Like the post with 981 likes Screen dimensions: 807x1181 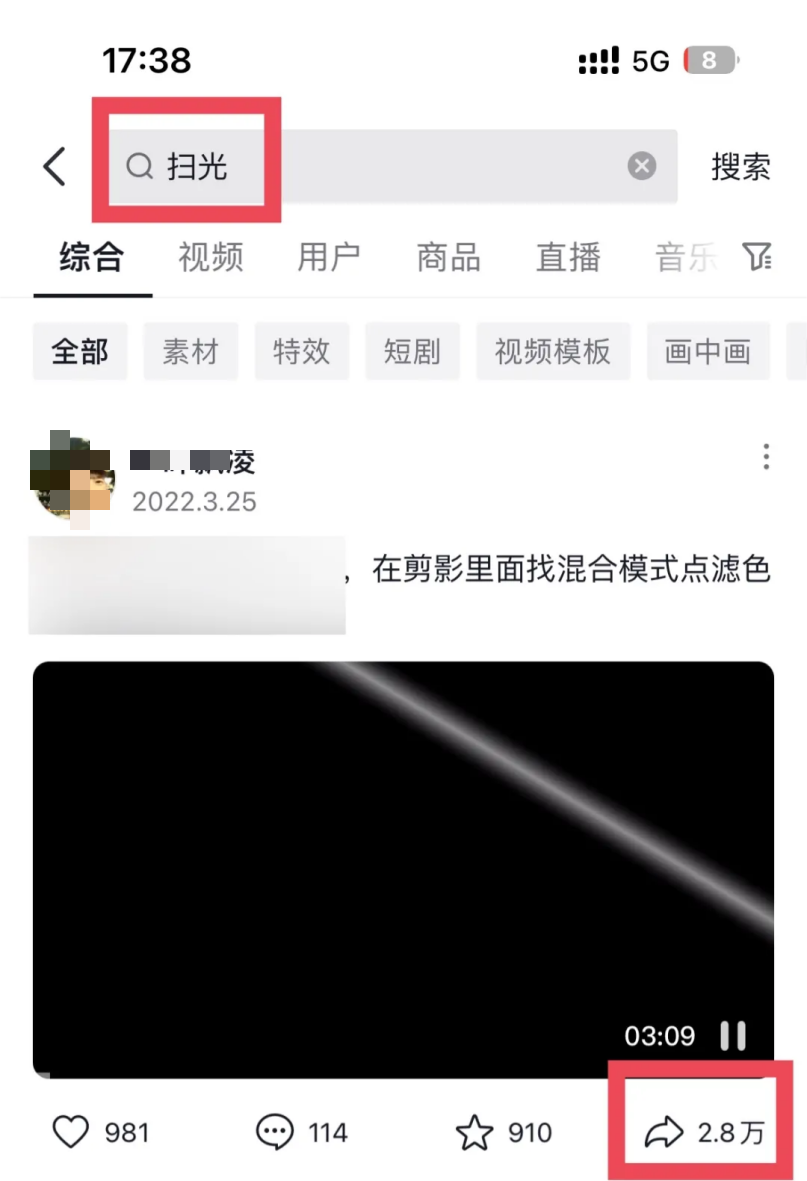click(71, 1132)
